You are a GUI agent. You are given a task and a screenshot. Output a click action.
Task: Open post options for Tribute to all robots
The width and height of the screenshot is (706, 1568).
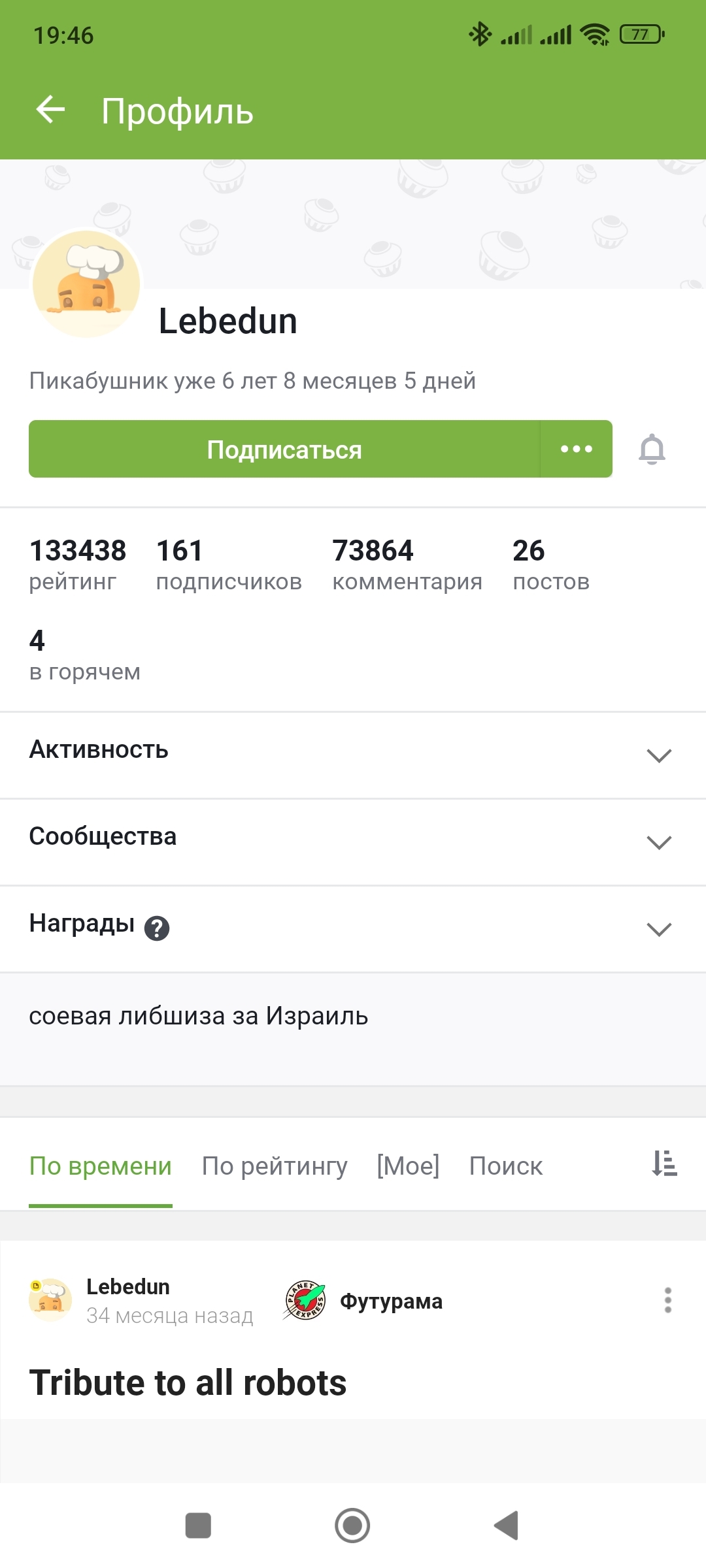click(x=667, y=1300)
